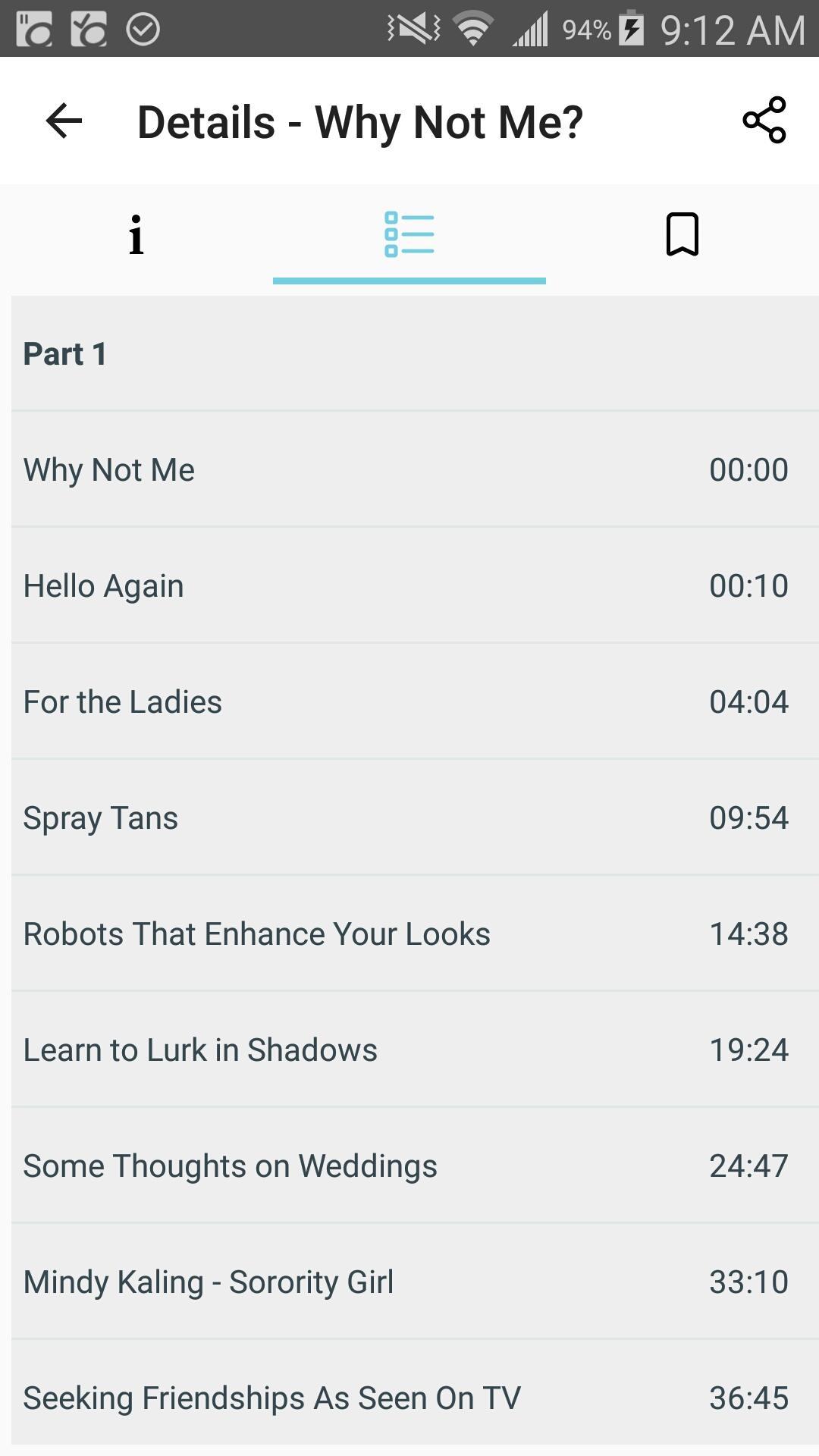Screen dimensions: 819x1456
Task: Play chapter Hello Again
Action: click(x=415, y=585)
